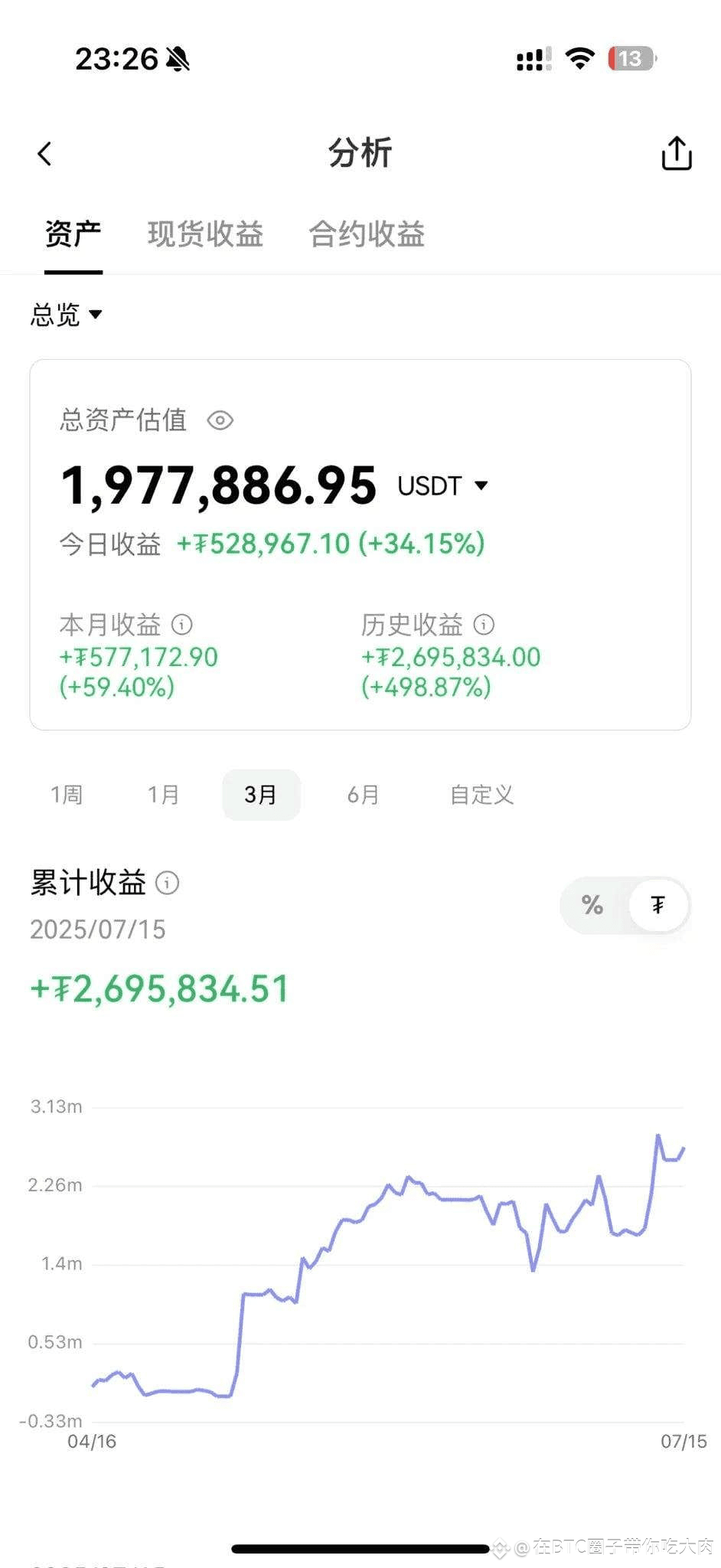Switch to the 合约收益 tab

pyautogui.click(x=367, y=234)
